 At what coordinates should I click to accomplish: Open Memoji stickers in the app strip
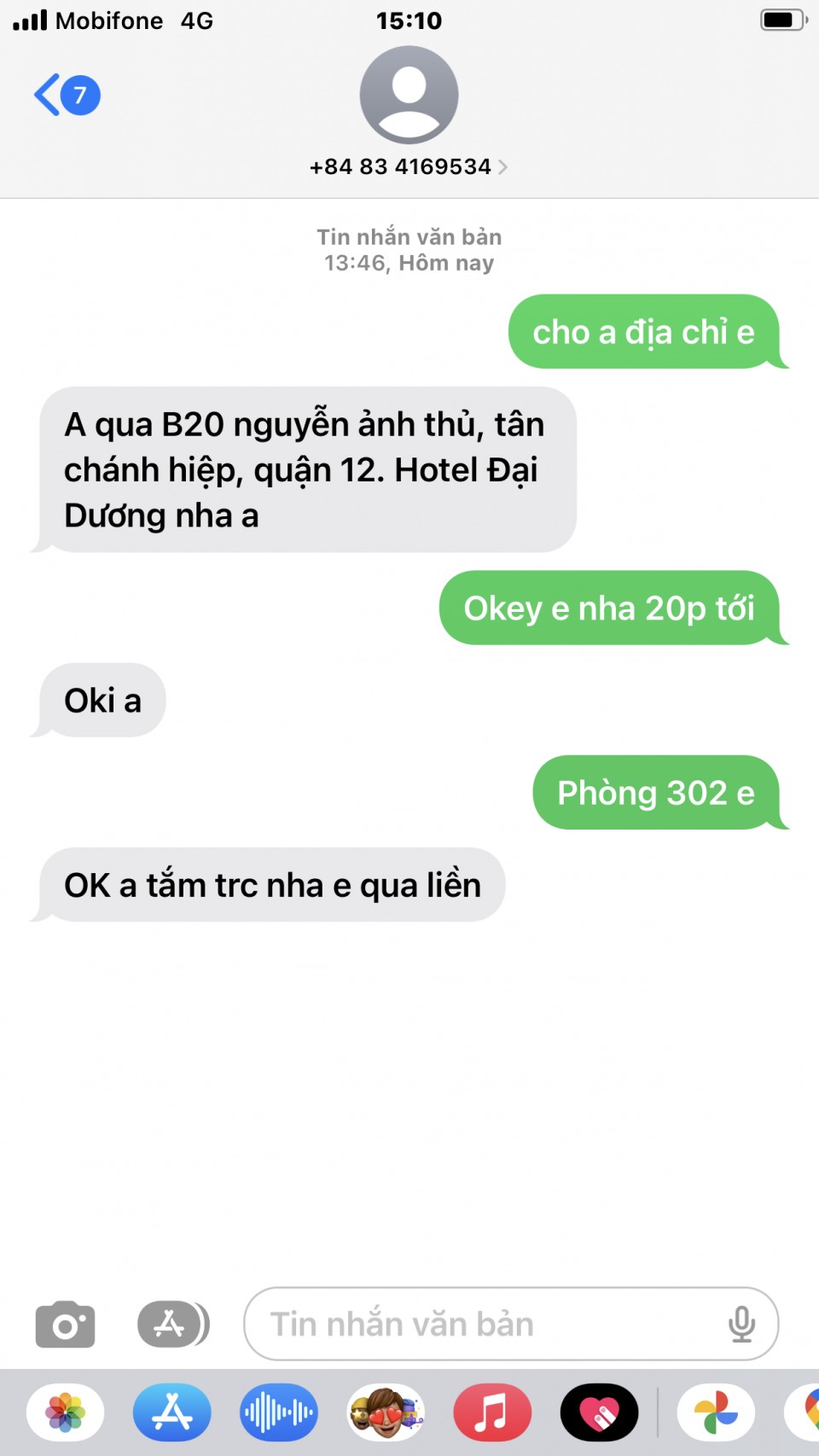tap(386, 1412)
